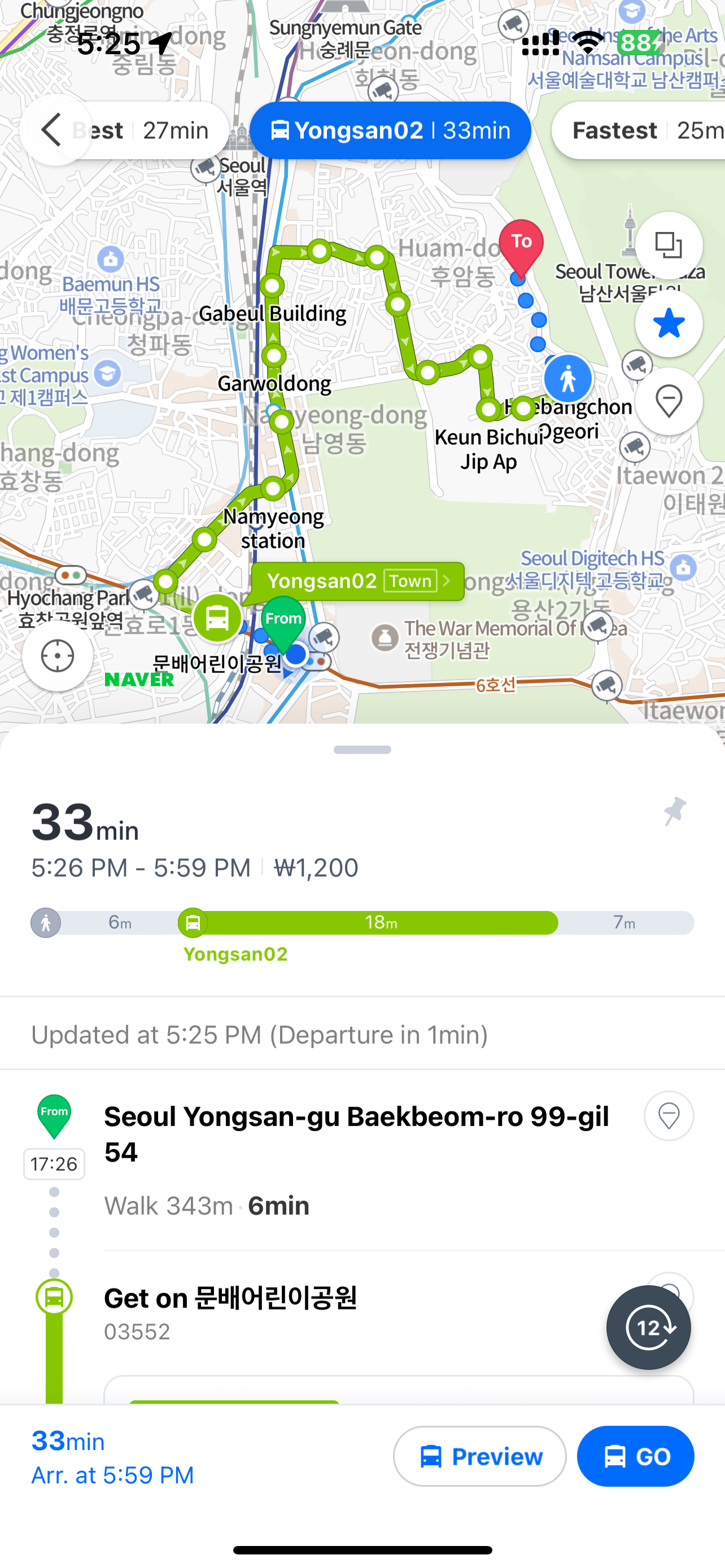Center map on my current location
Viewport: 725px width, 1568px height.
coord(58,656)
